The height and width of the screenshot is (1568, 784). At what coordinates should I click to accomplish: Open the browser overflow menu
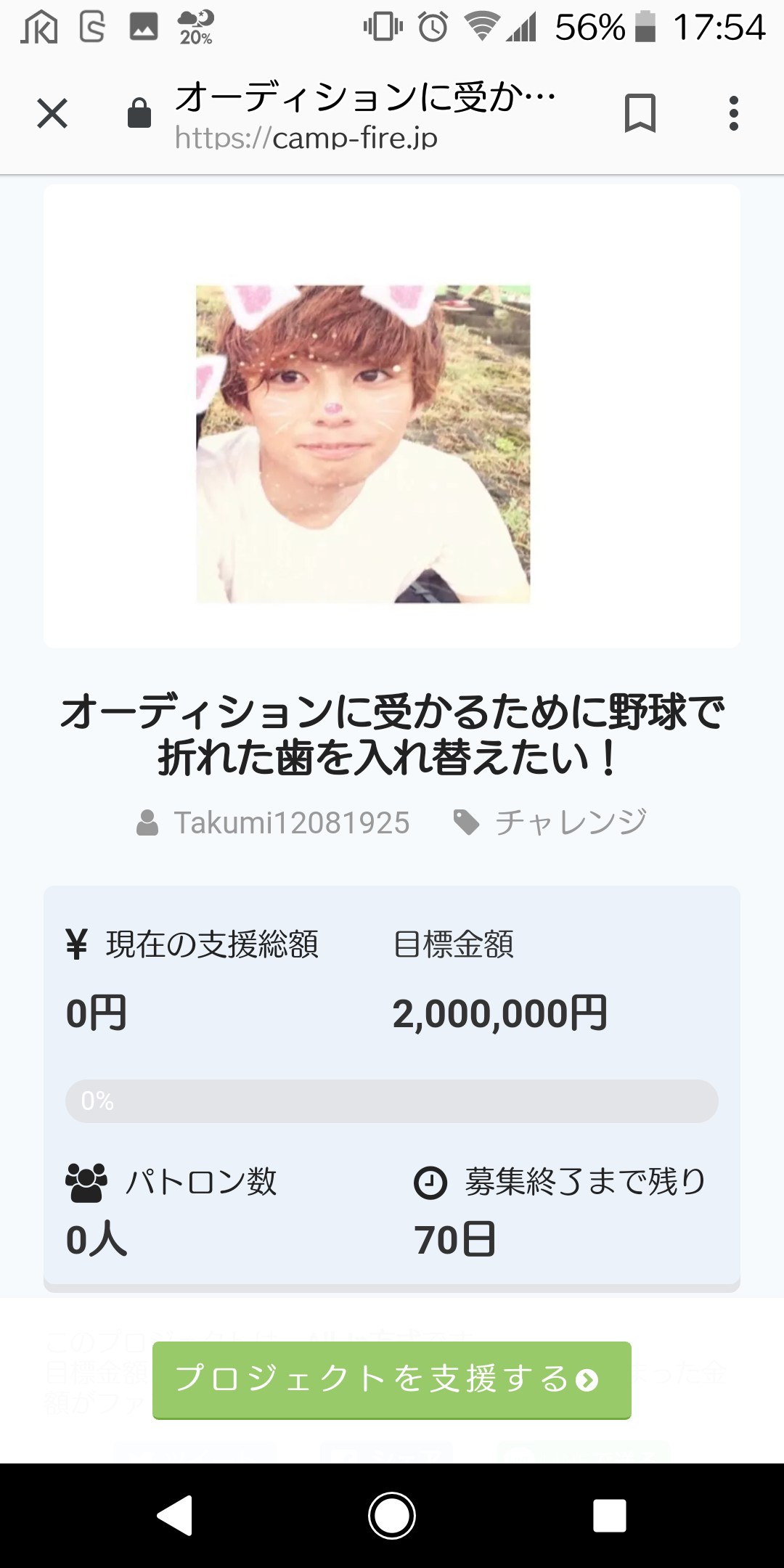tap(734, 114)
